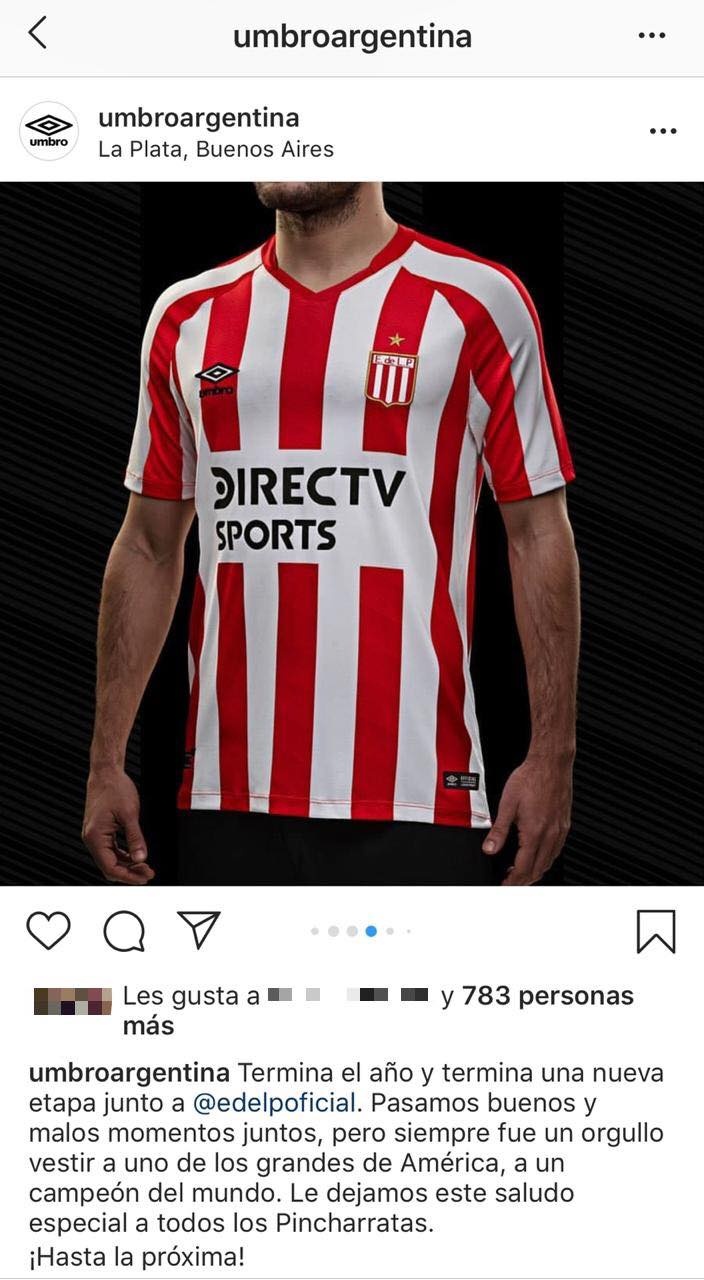The height and width of the screenshot is (1280, 704).
Task: Open the striped jersey photo in the post
Action: 352,533
